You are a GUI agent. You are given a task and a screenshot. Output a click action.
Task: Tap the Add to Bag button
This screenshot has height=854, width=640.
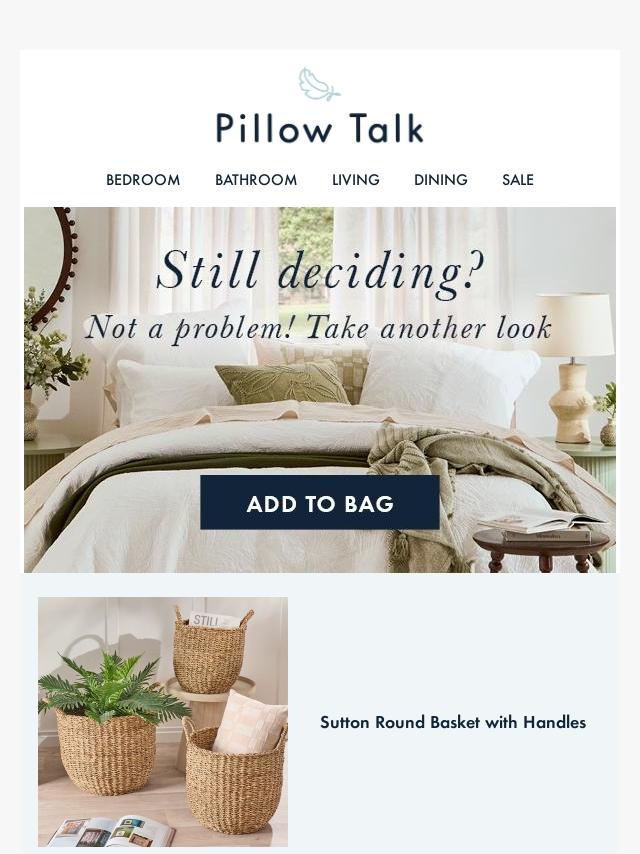320,503
